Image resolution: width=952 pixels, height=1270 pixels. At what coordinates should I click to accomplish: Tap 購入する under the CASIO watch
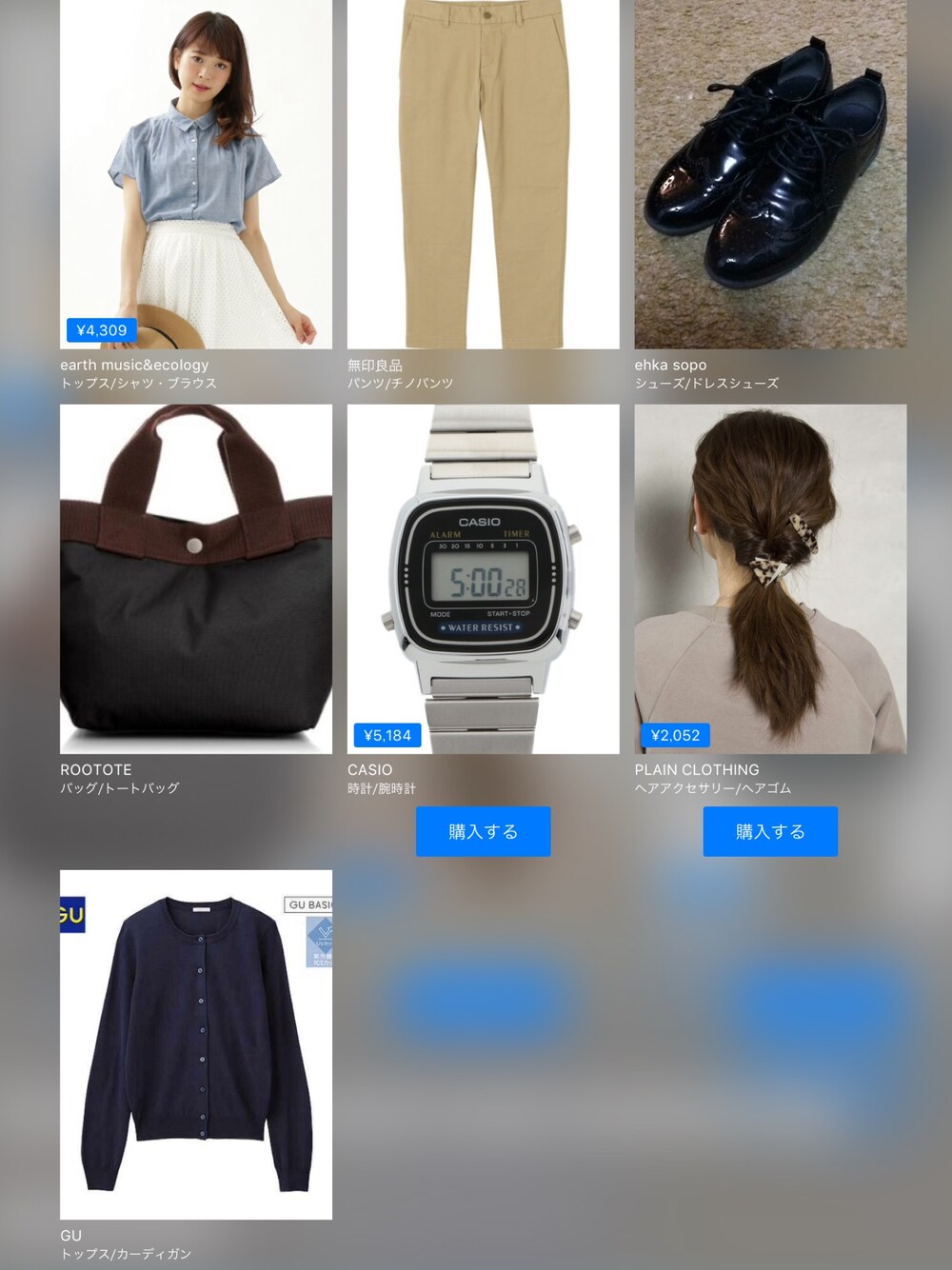point(483,831)
